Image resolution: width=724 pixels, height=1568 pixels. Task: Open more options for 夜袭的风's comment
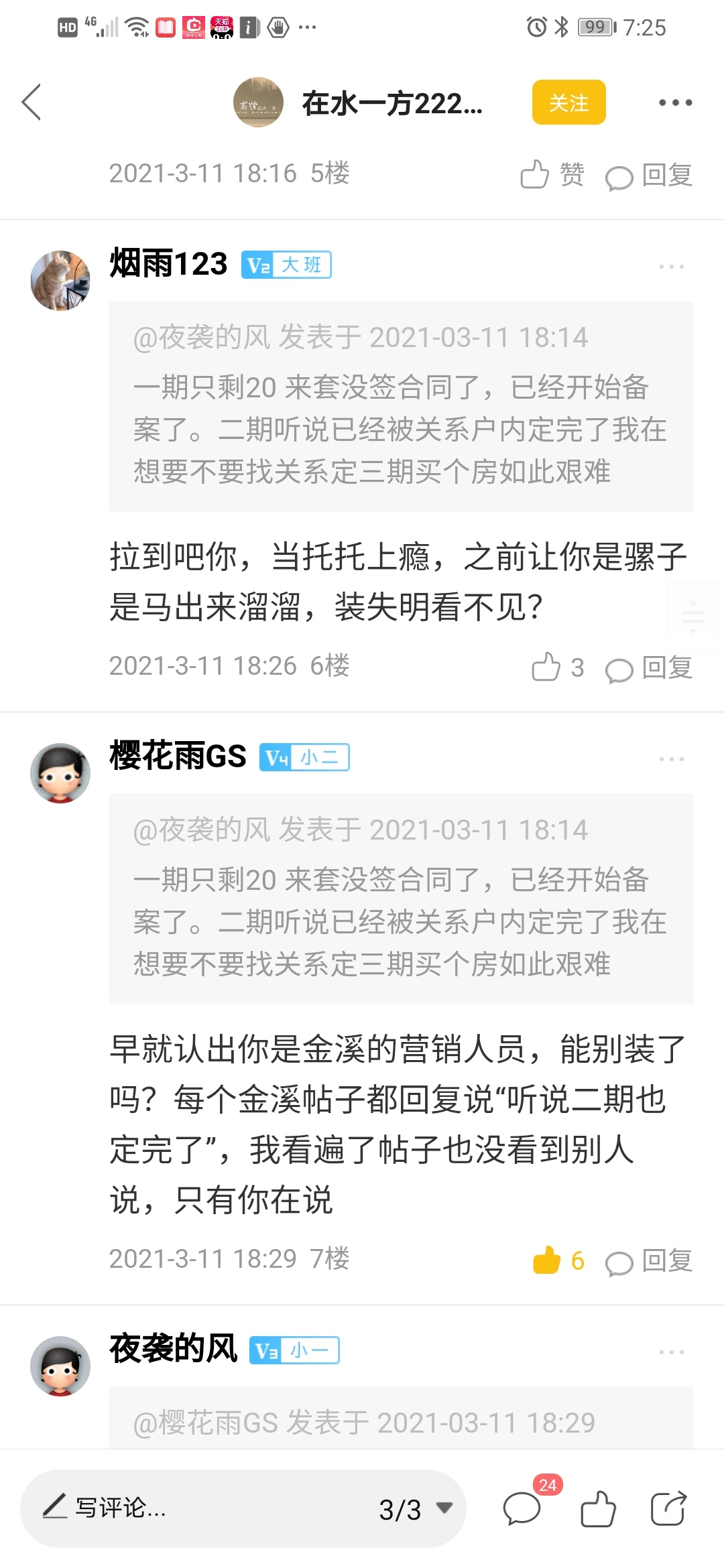[x=671, y=1352]
